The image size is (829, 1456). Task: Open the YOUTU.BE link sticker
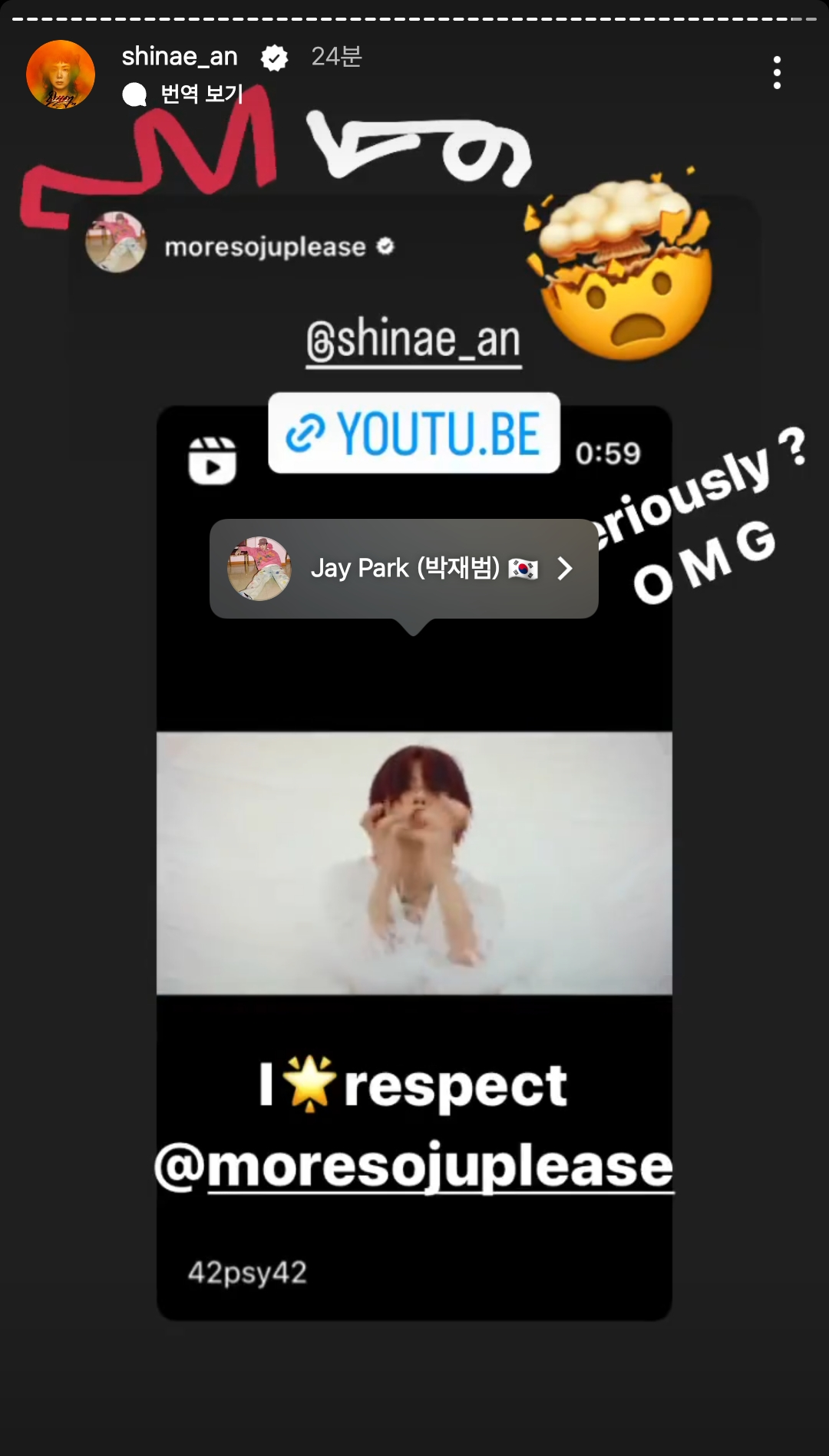pos(414,434)
